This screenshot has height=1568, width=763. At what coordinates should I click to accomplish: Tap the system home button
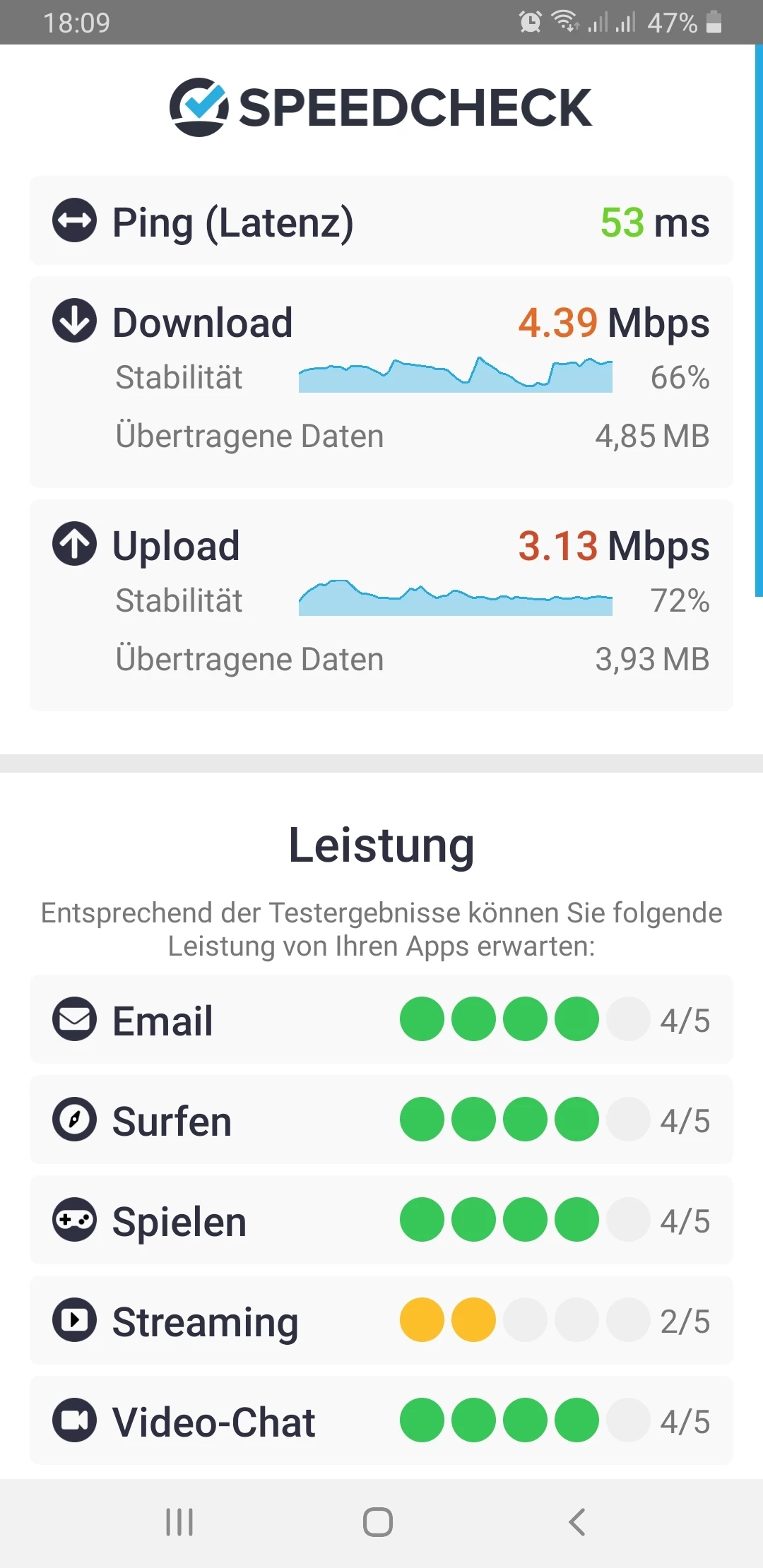(378, 1522)
